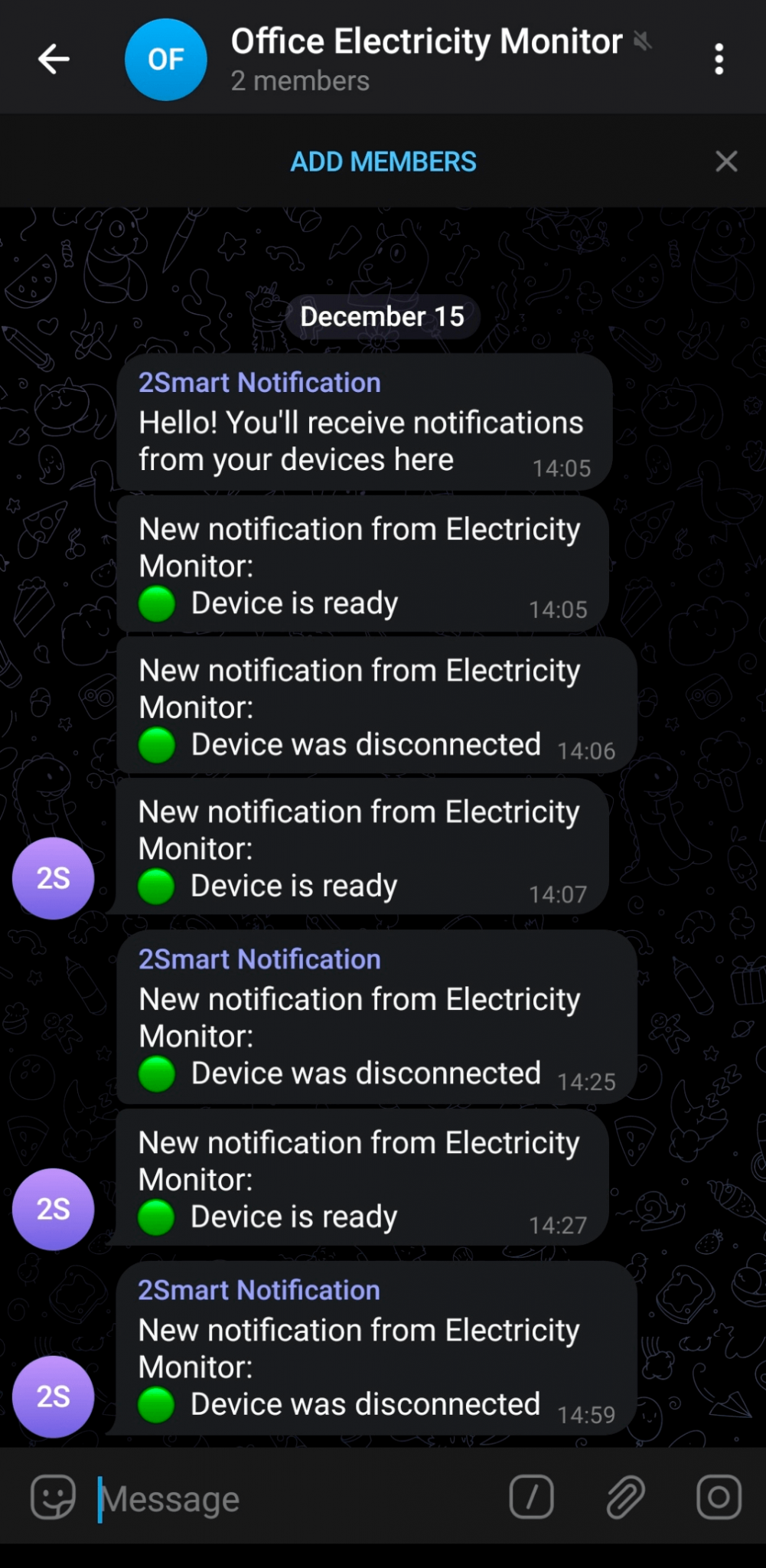766x1568 pixels.
Task: Open the attachment paperclip icon
Action: tap(625, 1498)
